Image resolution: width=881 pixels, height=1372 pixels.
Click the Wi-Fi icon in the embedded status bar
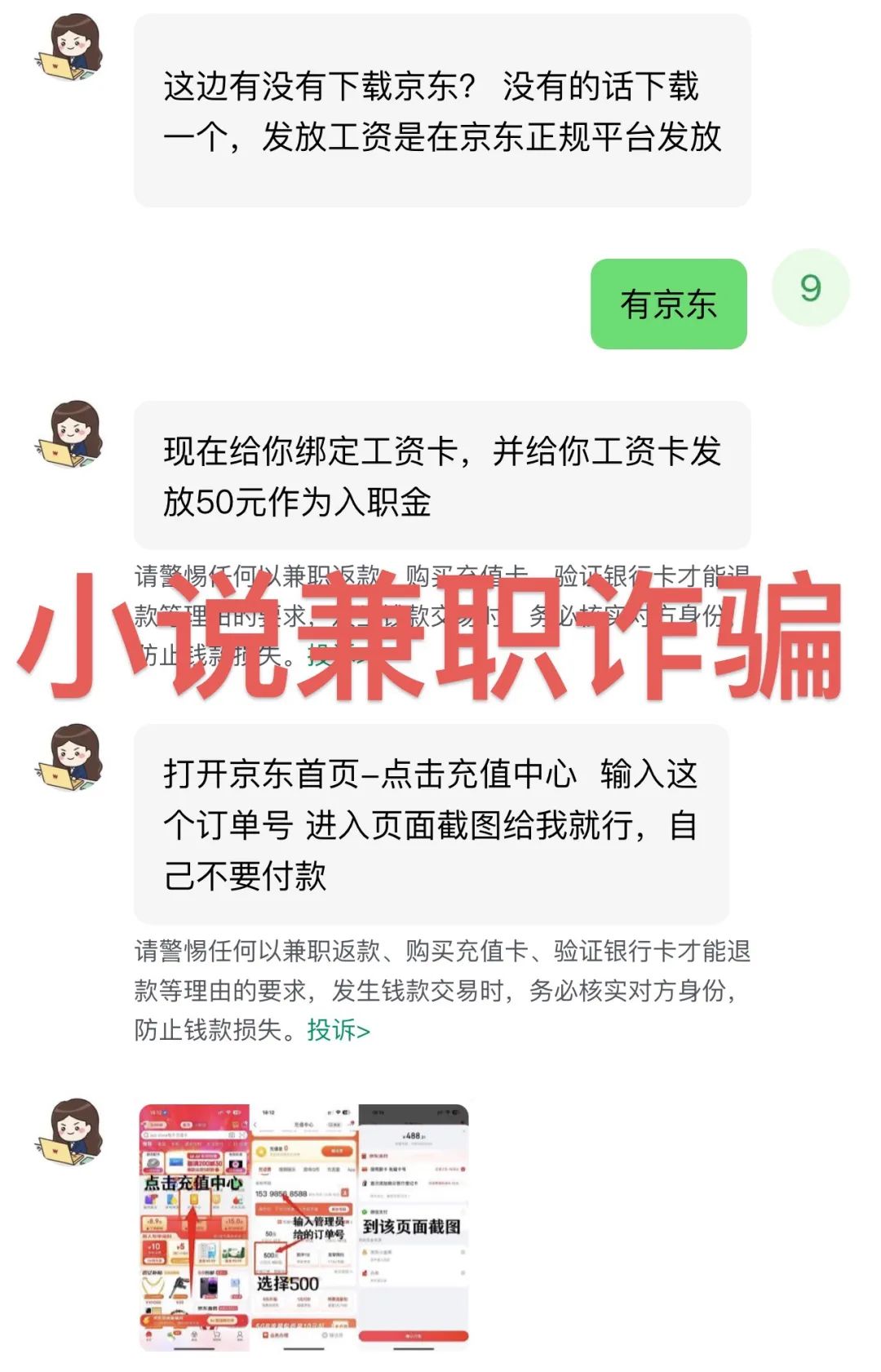(338, 1112)
